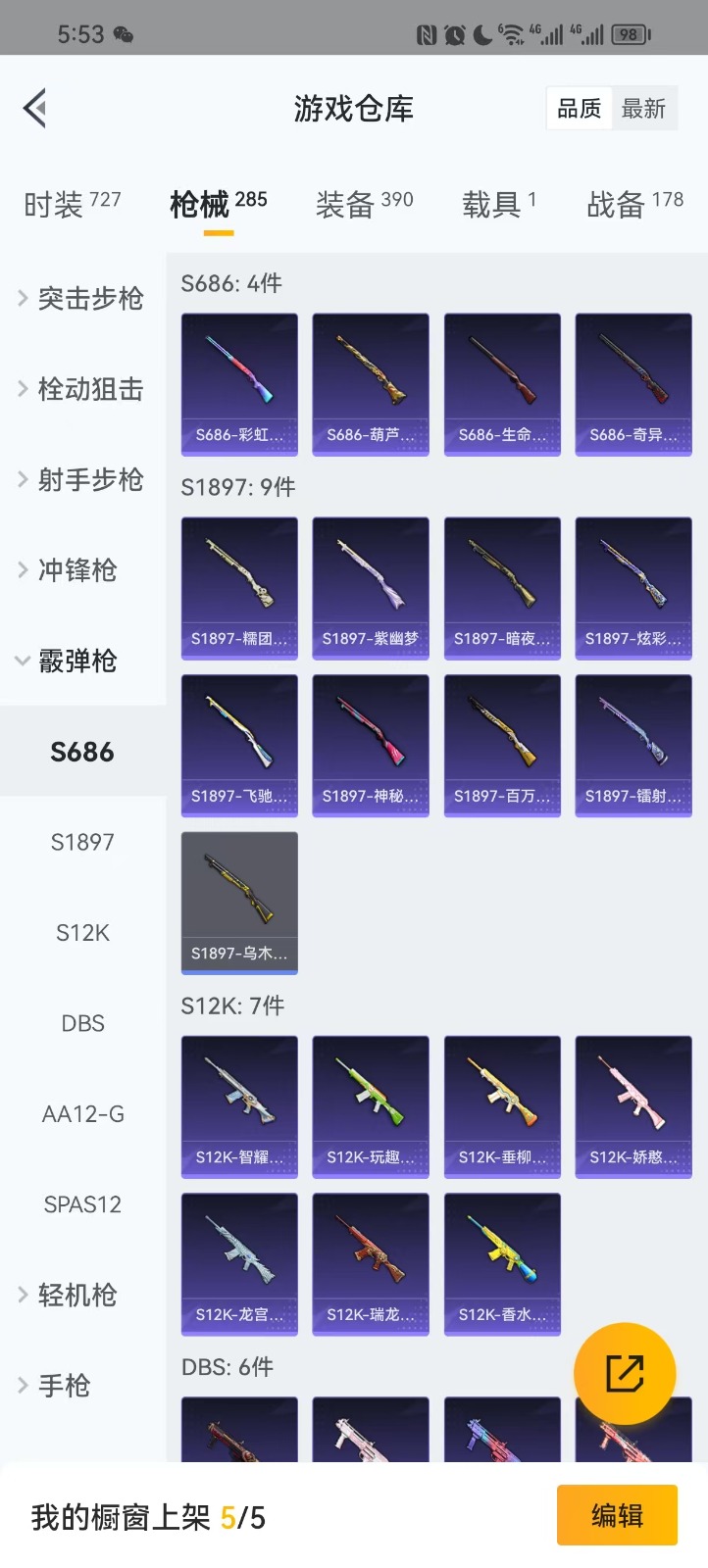708x1568 pixels.
Task: Open the 载具 tab
Action: (498, 204)
